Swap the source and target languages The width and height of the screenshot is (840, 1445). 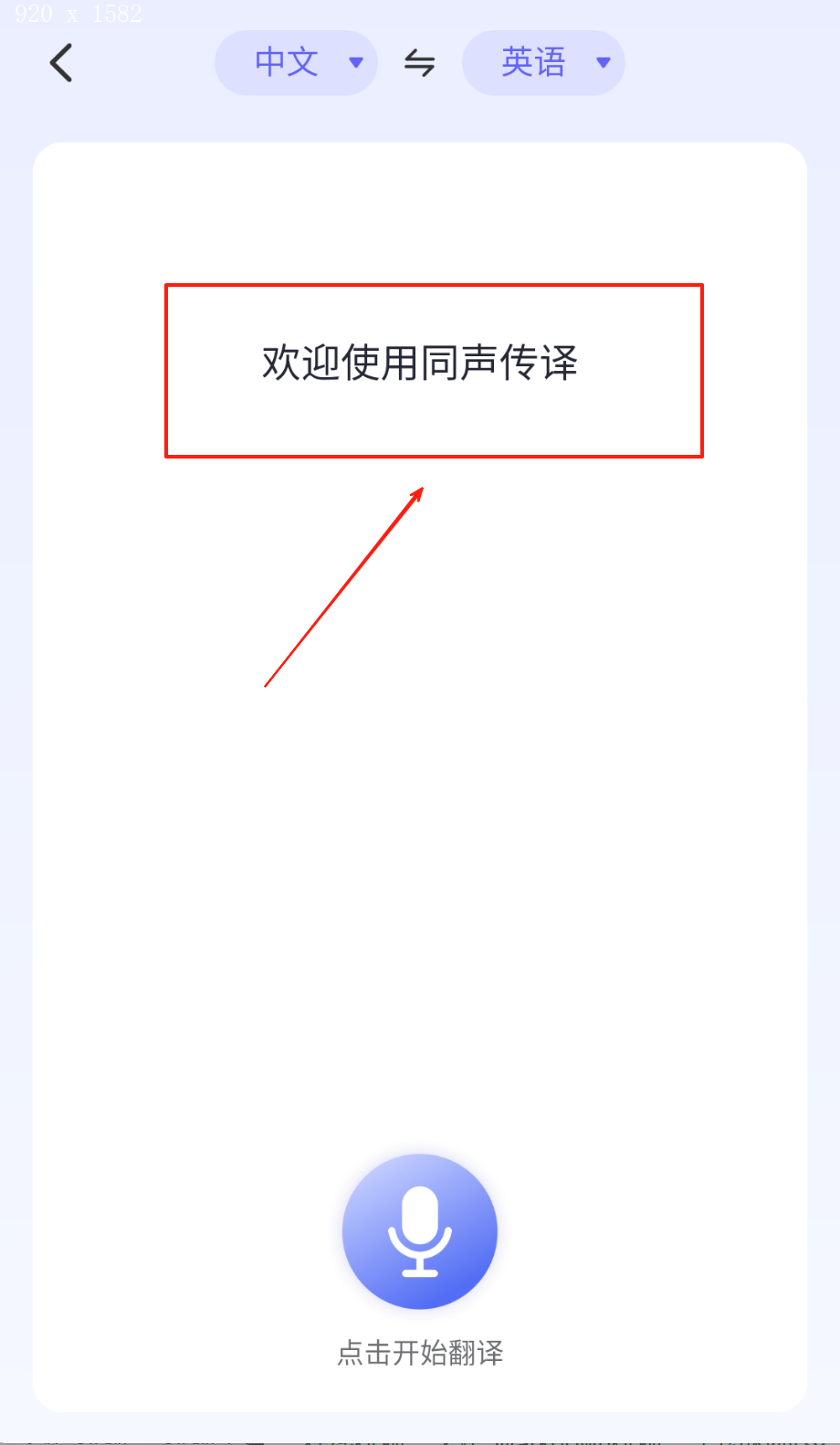(x=420, y=63)
